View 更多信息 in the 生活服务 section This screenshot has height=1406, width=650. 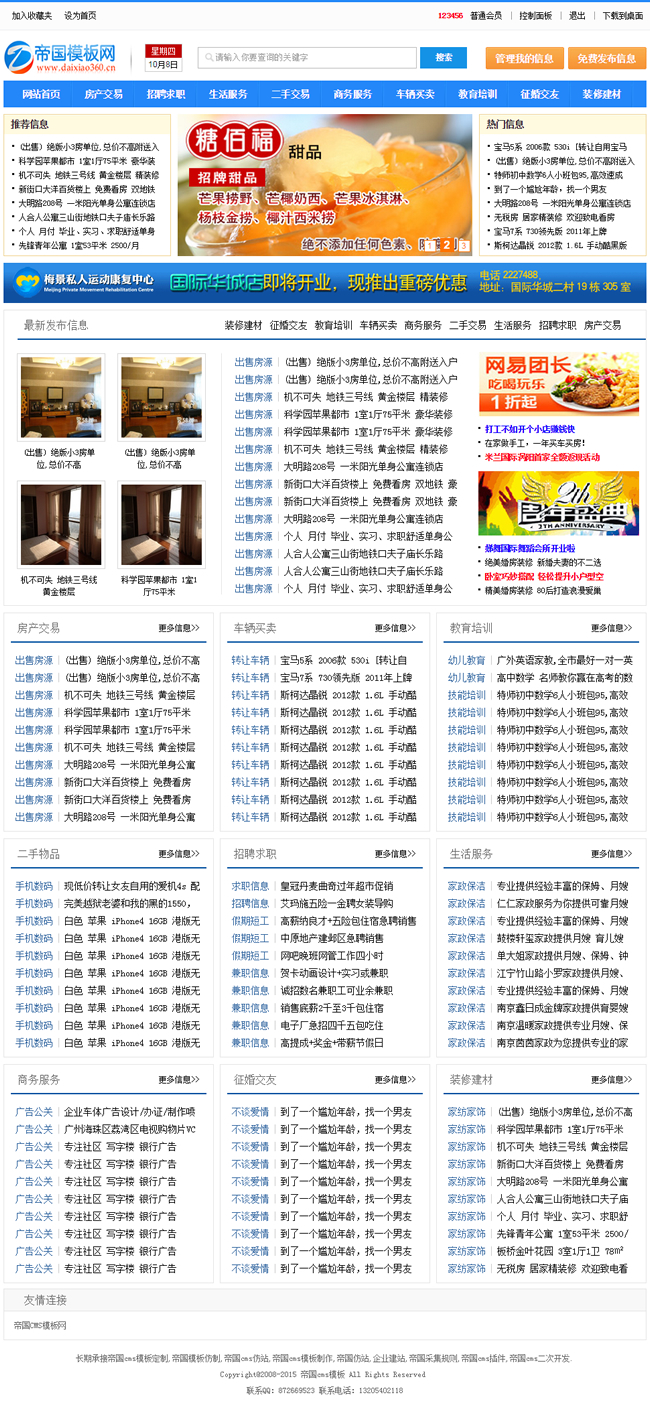[611, 854]
